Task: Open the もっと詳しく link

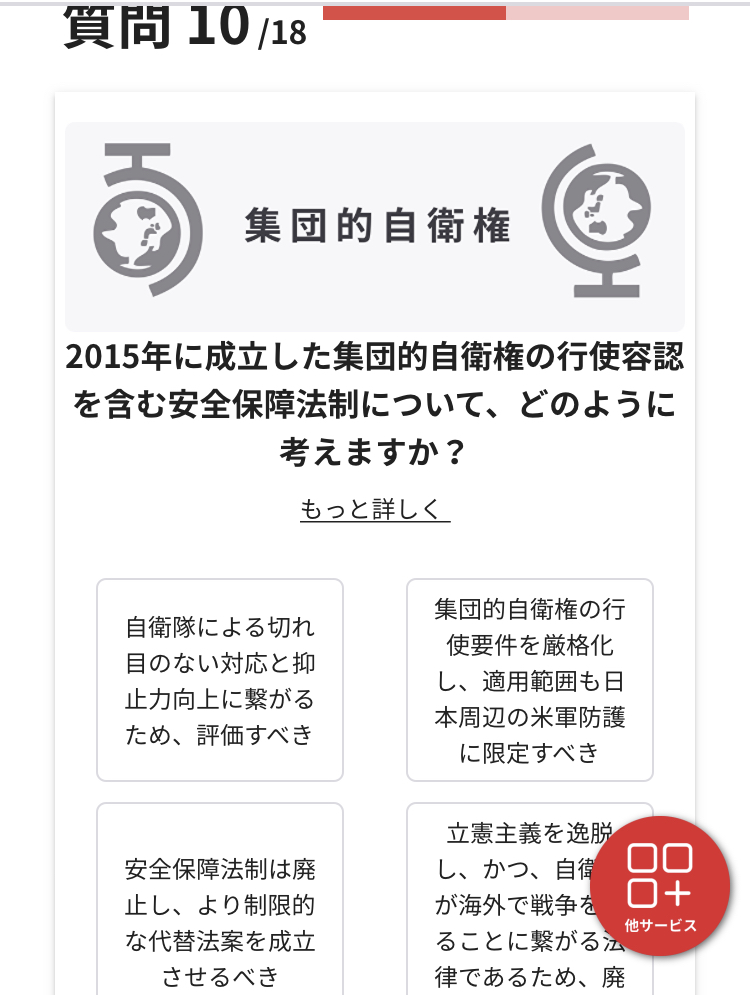Action: pos(374,509)
